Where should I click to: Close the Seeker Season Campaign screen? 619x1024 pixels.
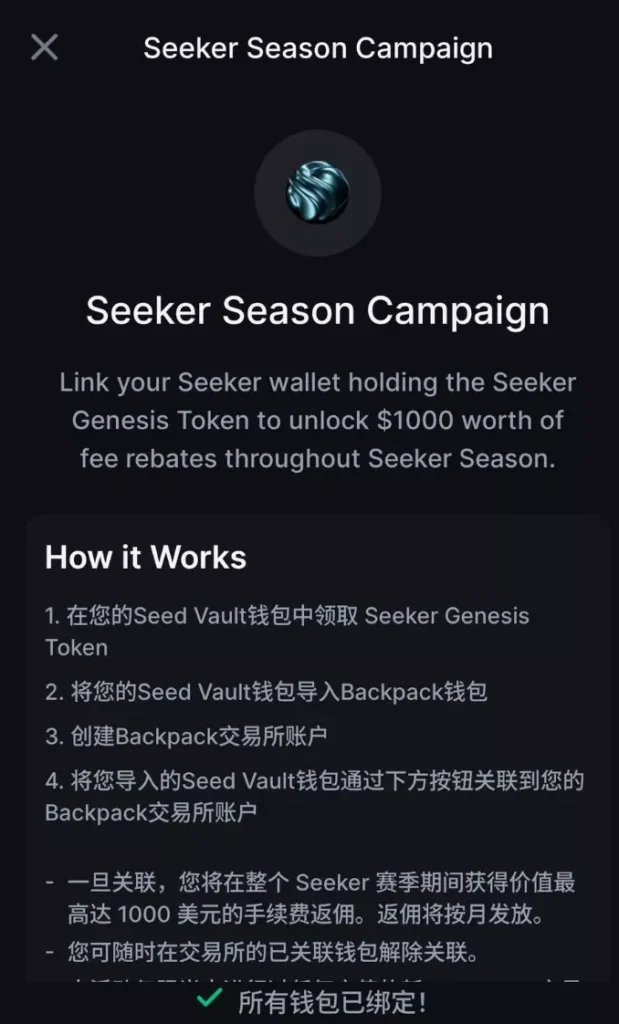[44, 47]
